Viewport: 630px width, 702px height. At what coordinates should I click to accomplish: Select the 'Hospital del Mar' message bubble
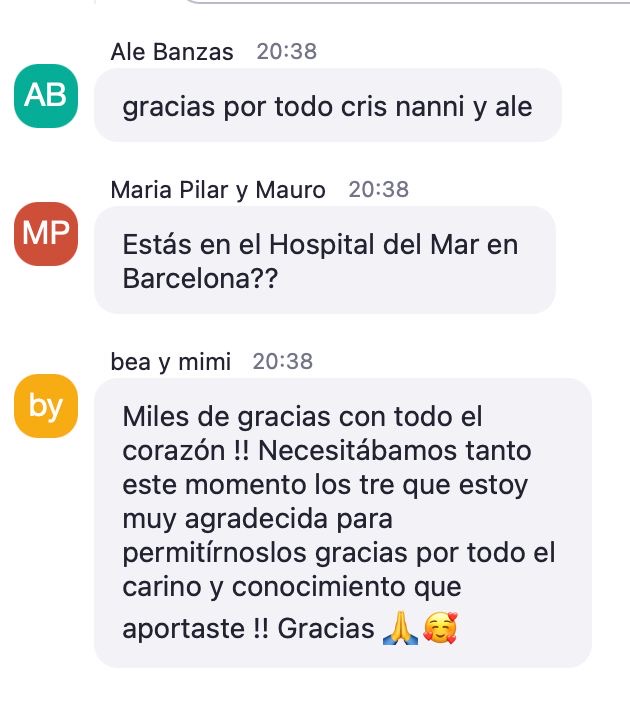pyautogui.click(x=323, y=261)
